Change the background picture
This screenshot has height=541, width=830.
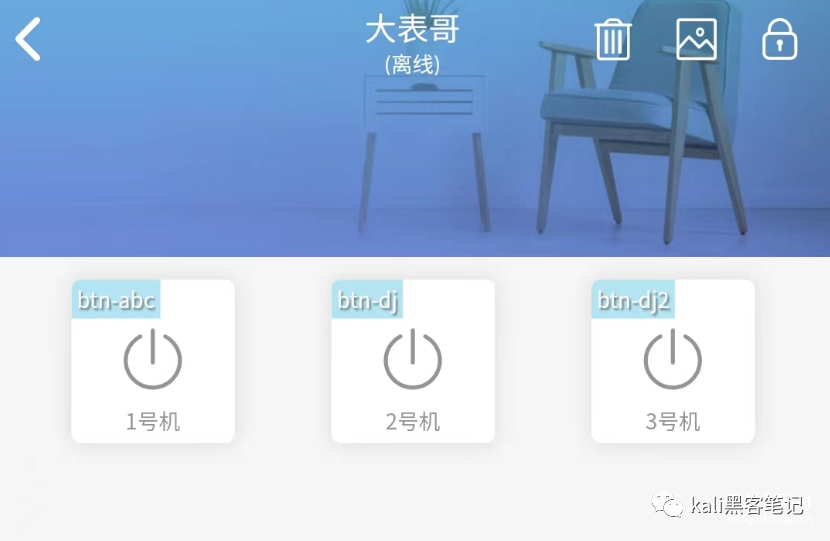(696, 40)
